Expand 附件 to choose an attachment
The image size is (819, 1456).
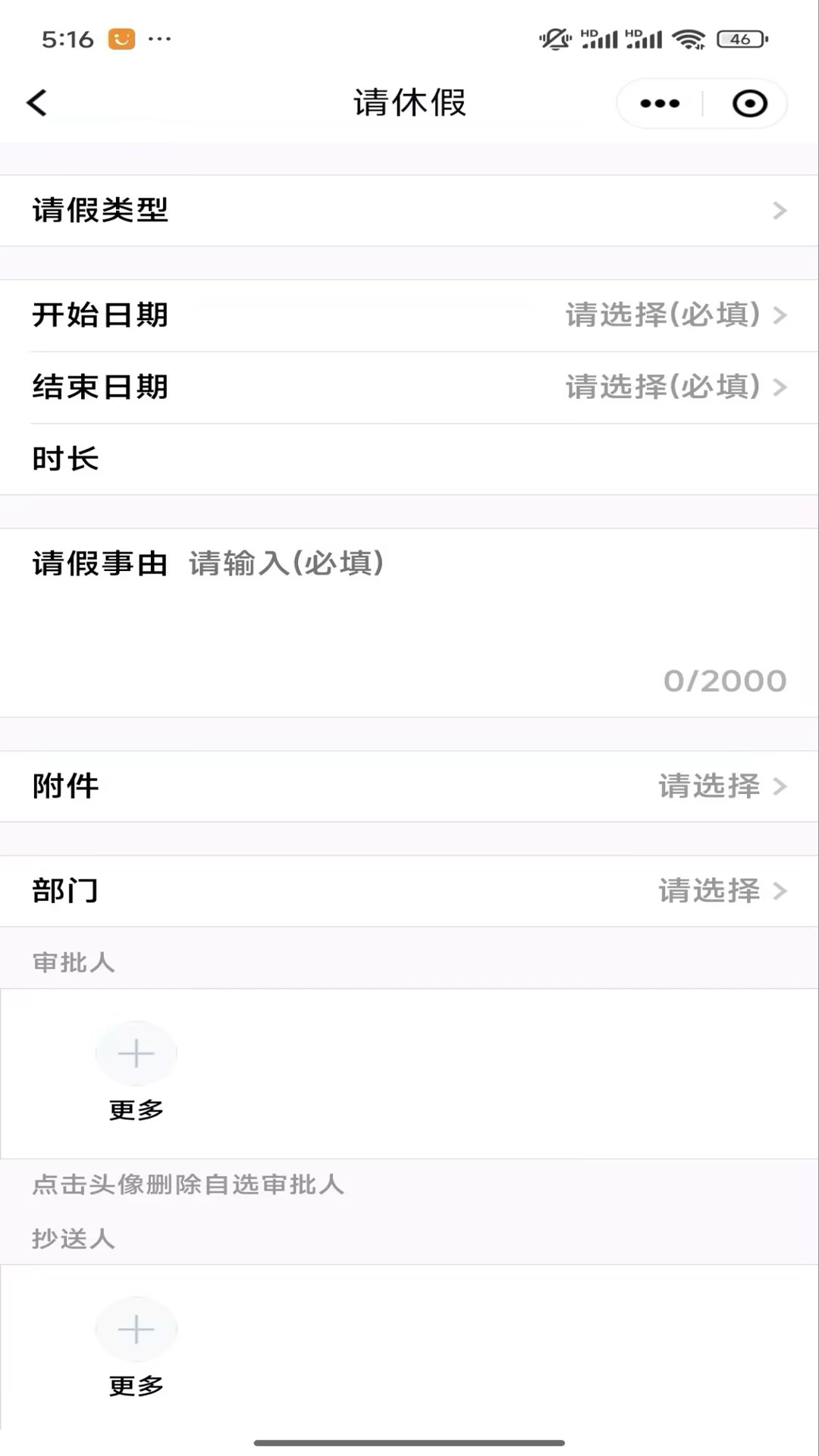(x=409, y=786)
